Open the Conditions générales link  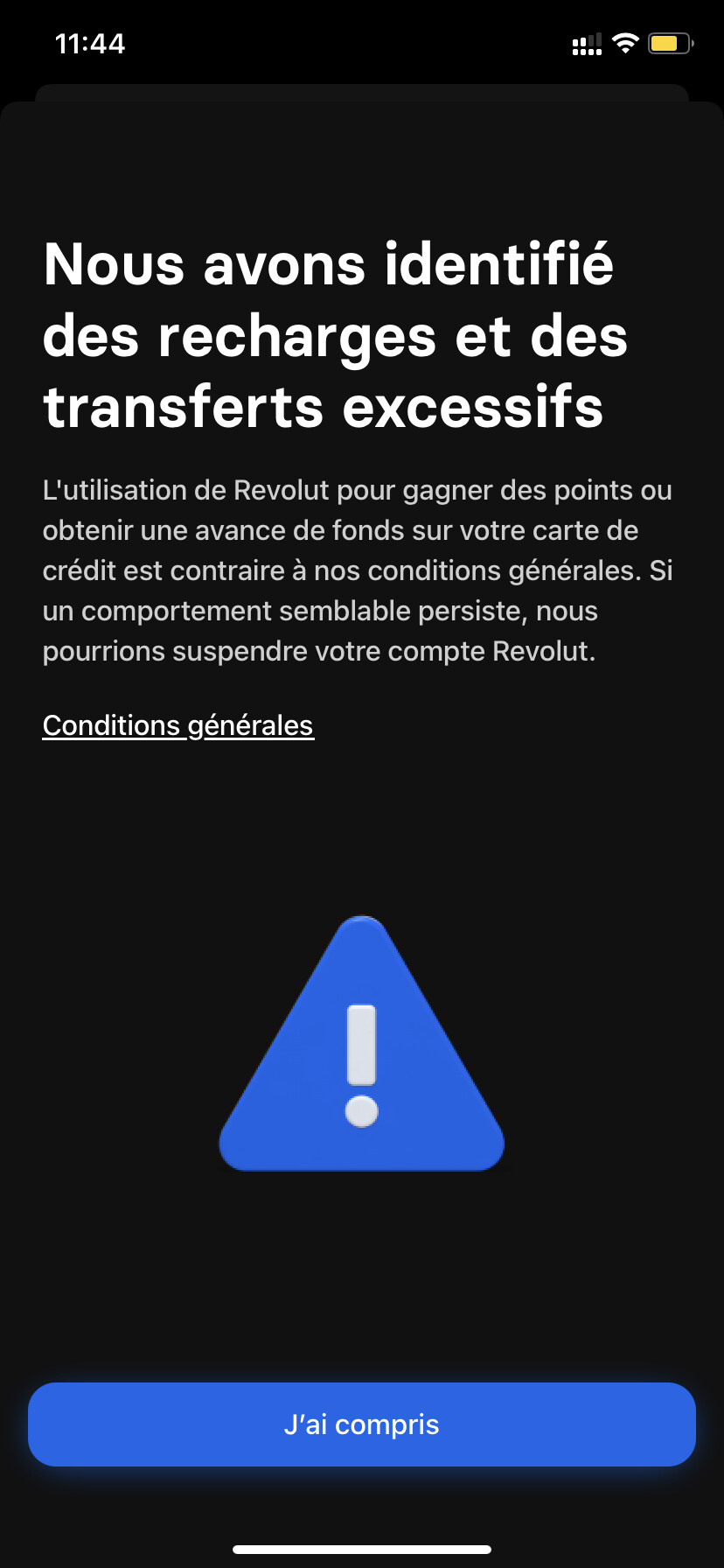coord(178,725)
